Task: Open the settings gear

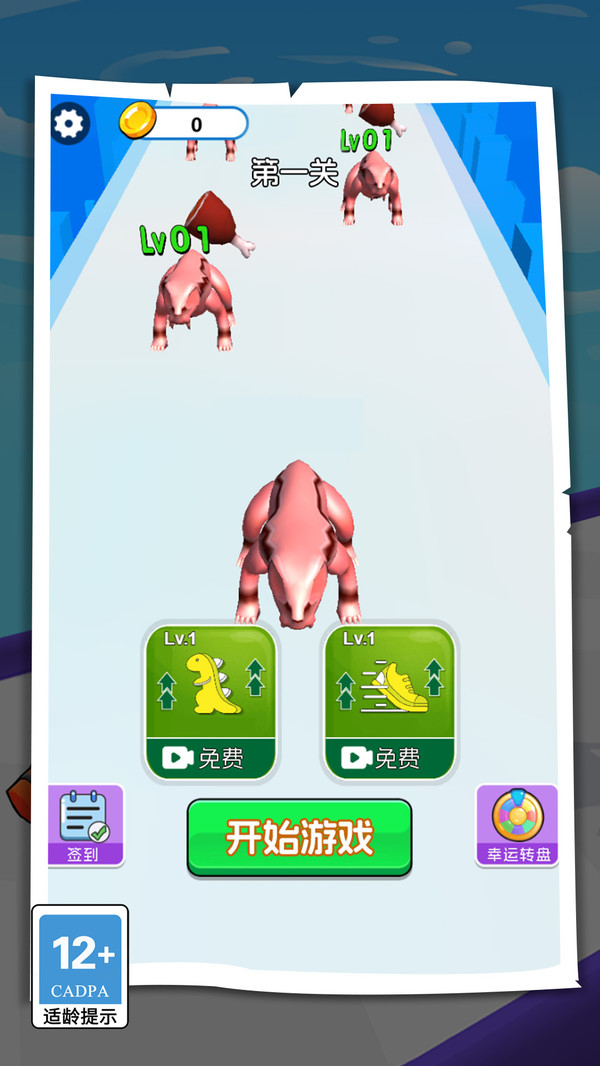Action: pyautogui.click(x=70, y=124)
